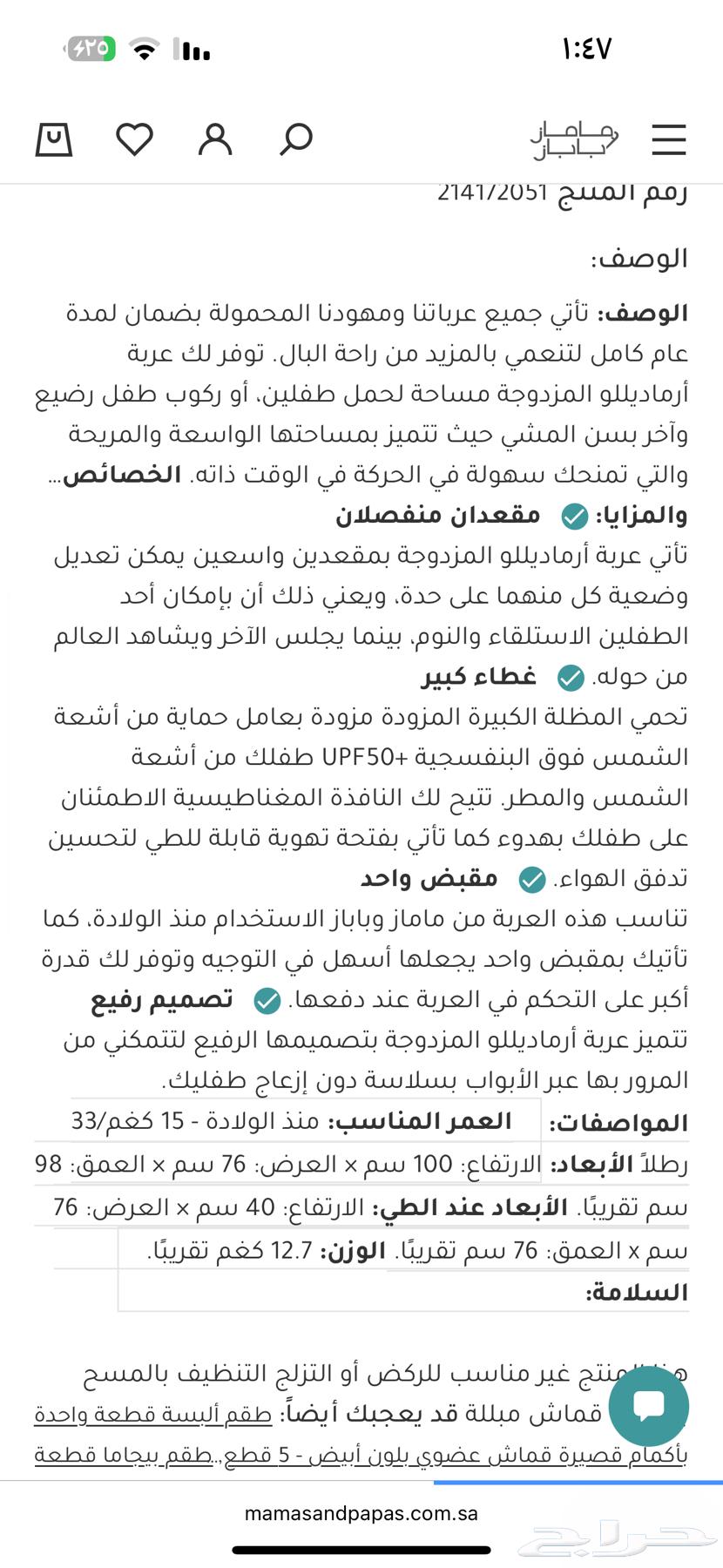Tap the mamasandpapas.com.sa address bar
The image size is (723, 1568).
point(361,1513)
